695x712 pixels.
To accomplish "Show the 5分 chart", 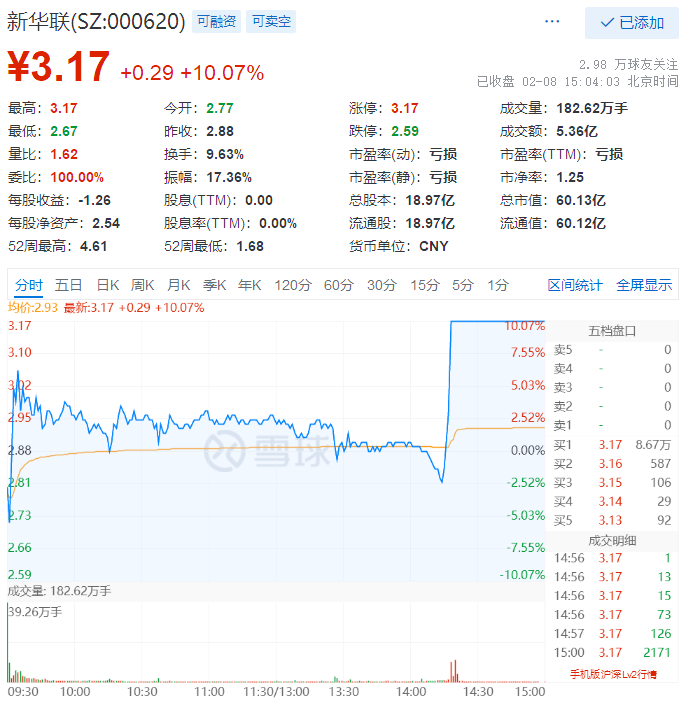I will pyautogui.click(x=463, y=285).
